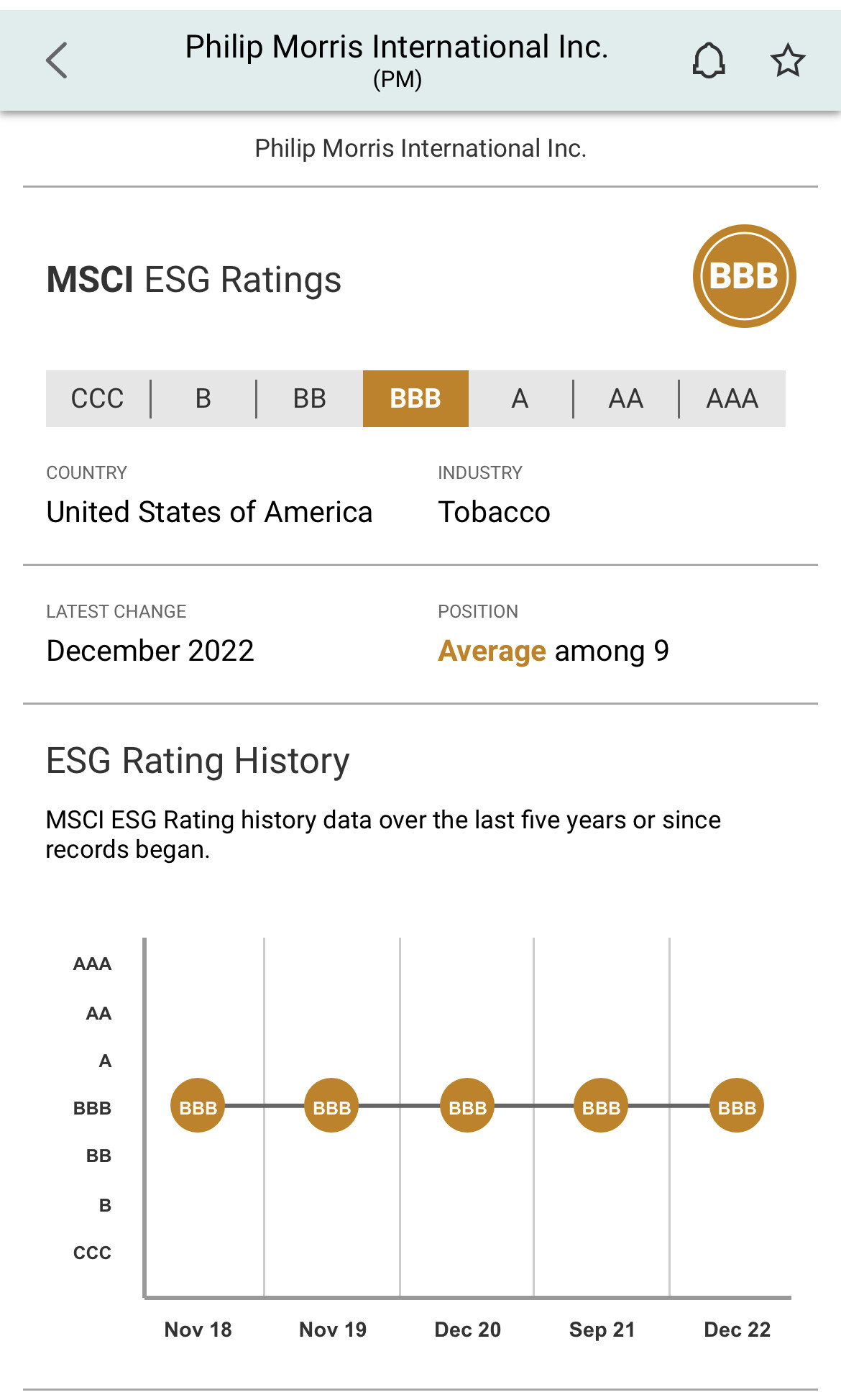Add Philip Morris to favorites with the star
The height and width of the screenshot is (1400, 841).
[x=788, y=60]
